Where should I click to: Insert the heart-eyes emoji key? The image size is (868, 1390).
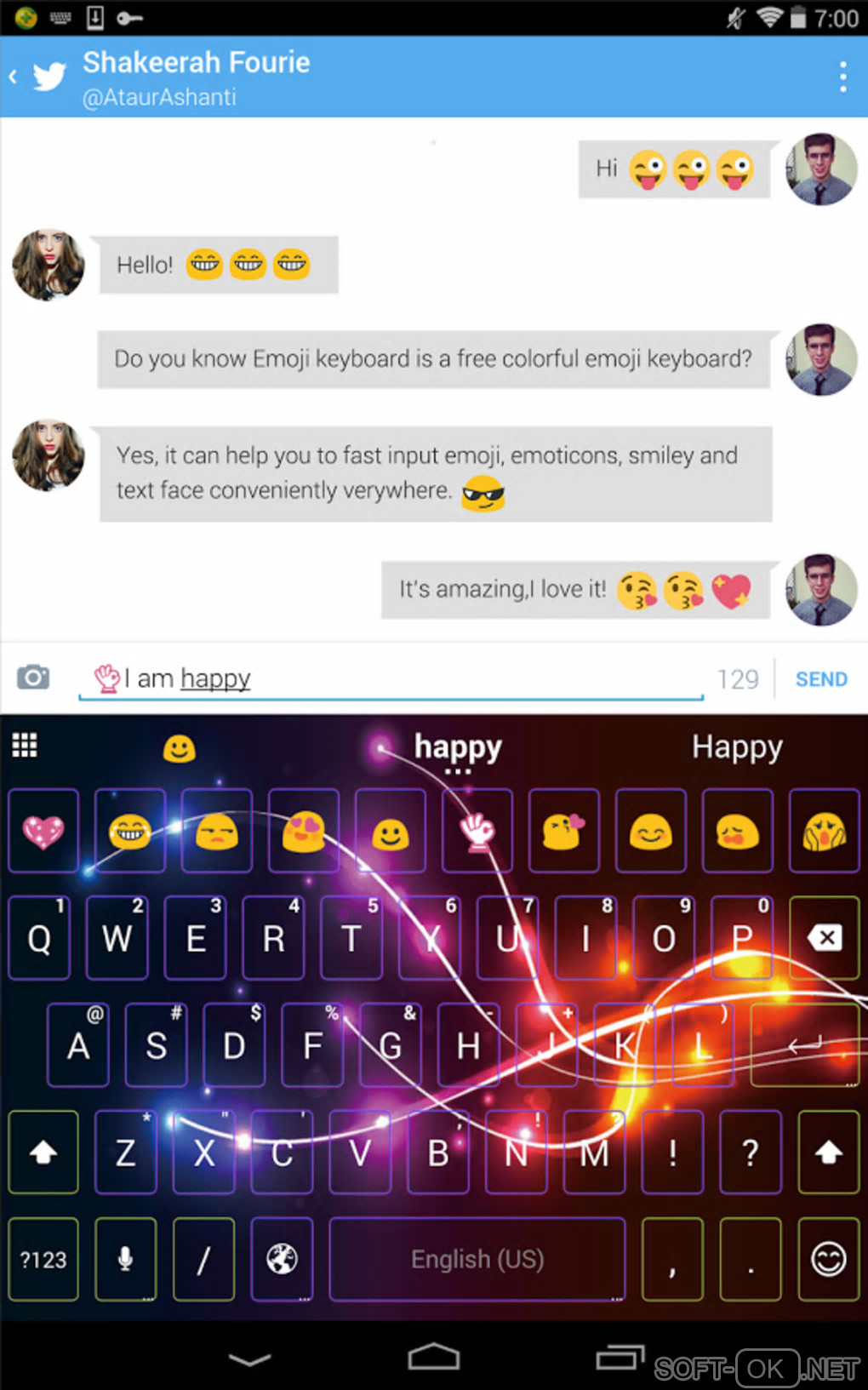click(x=304, y=832)
